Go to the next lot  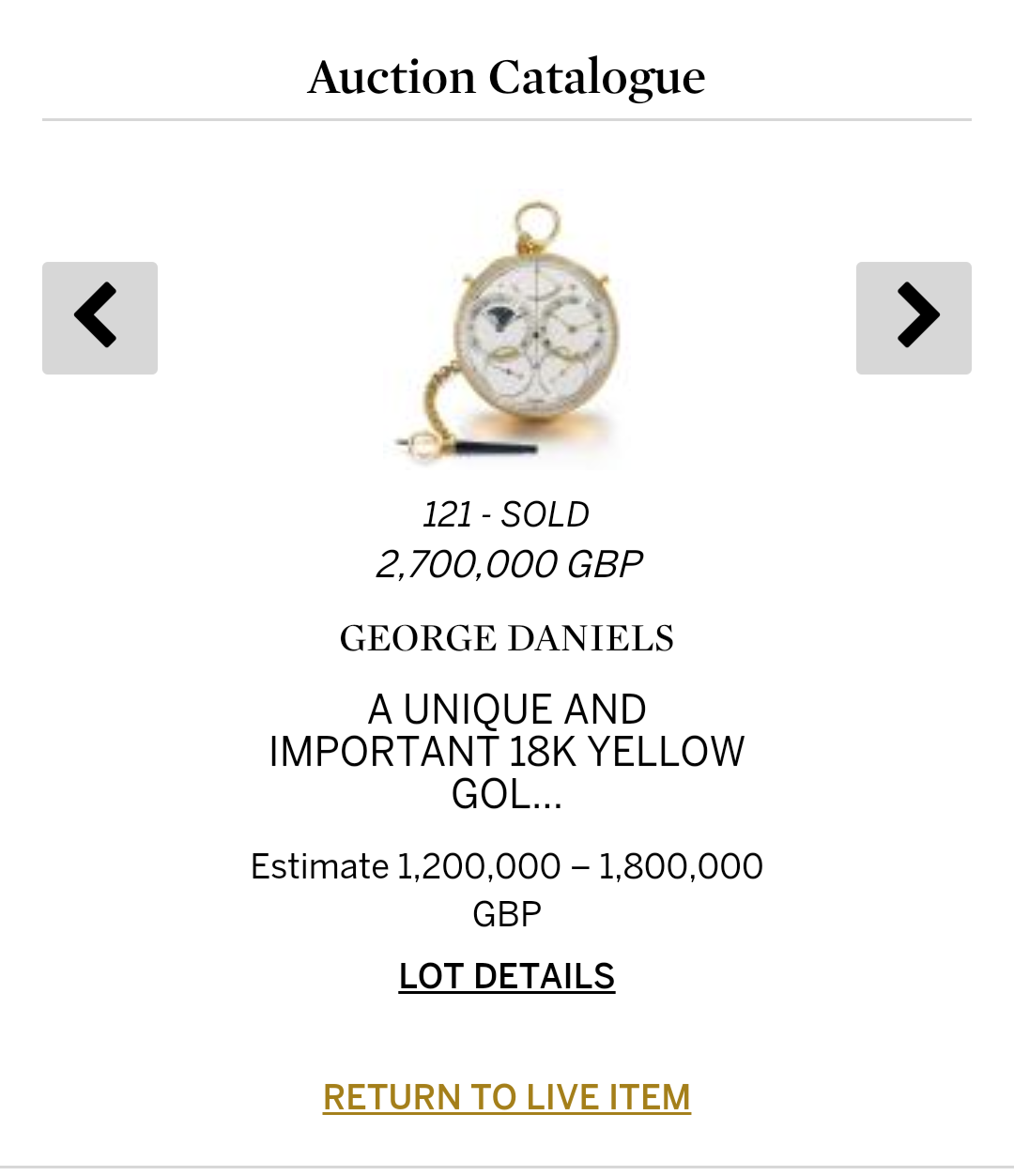pyautogui.click(x=914, y=318)
